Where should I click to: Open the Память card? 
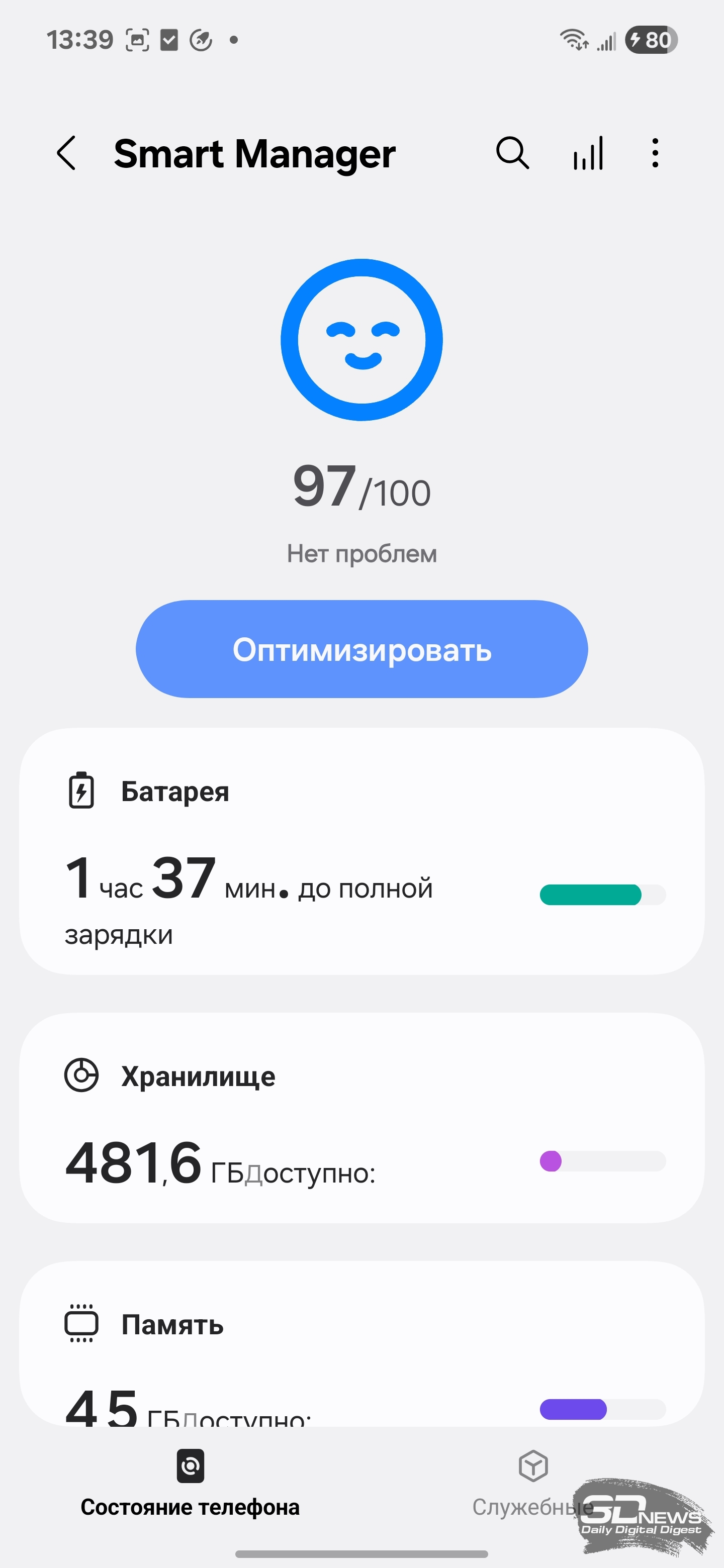(361, 1343)
